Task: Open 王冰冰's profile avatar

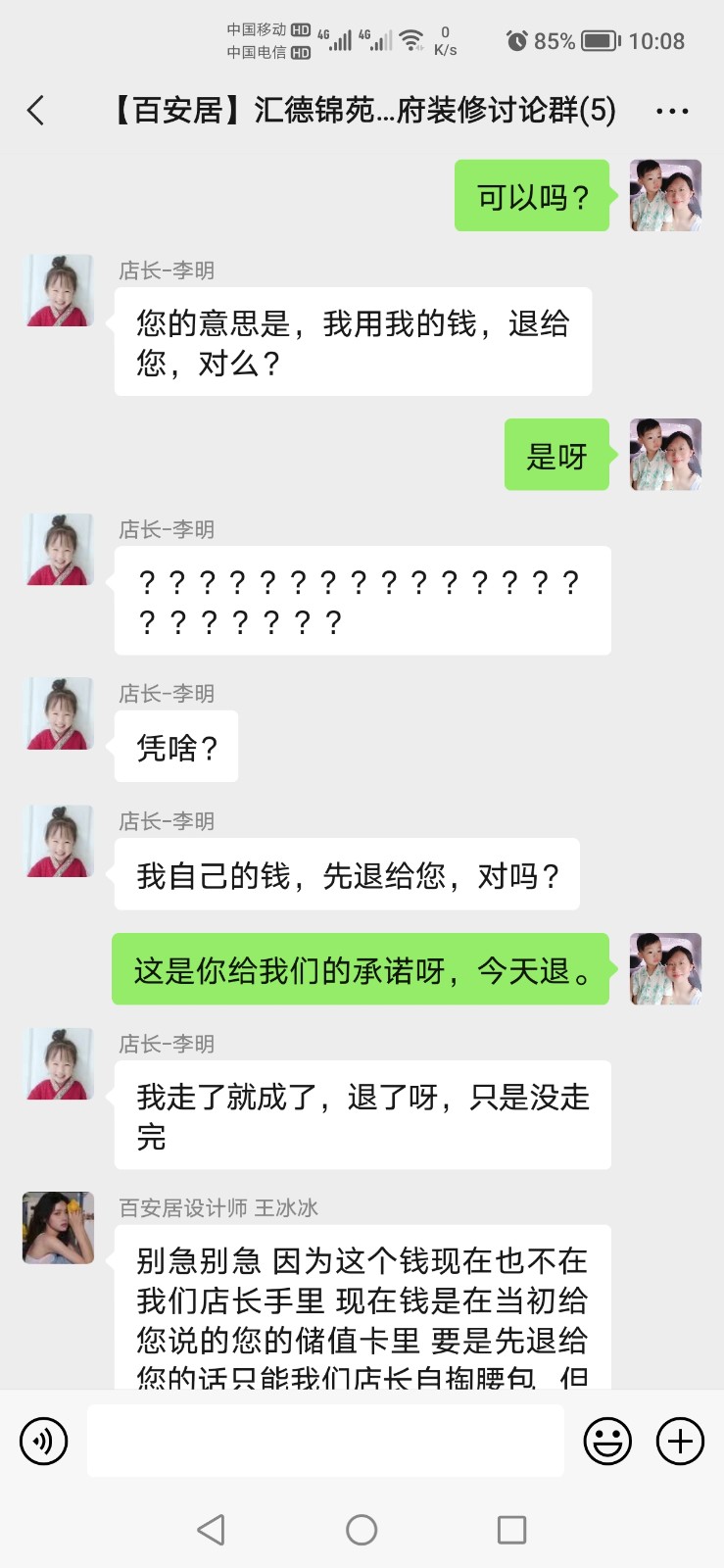Action: [x=59, y=1228]
